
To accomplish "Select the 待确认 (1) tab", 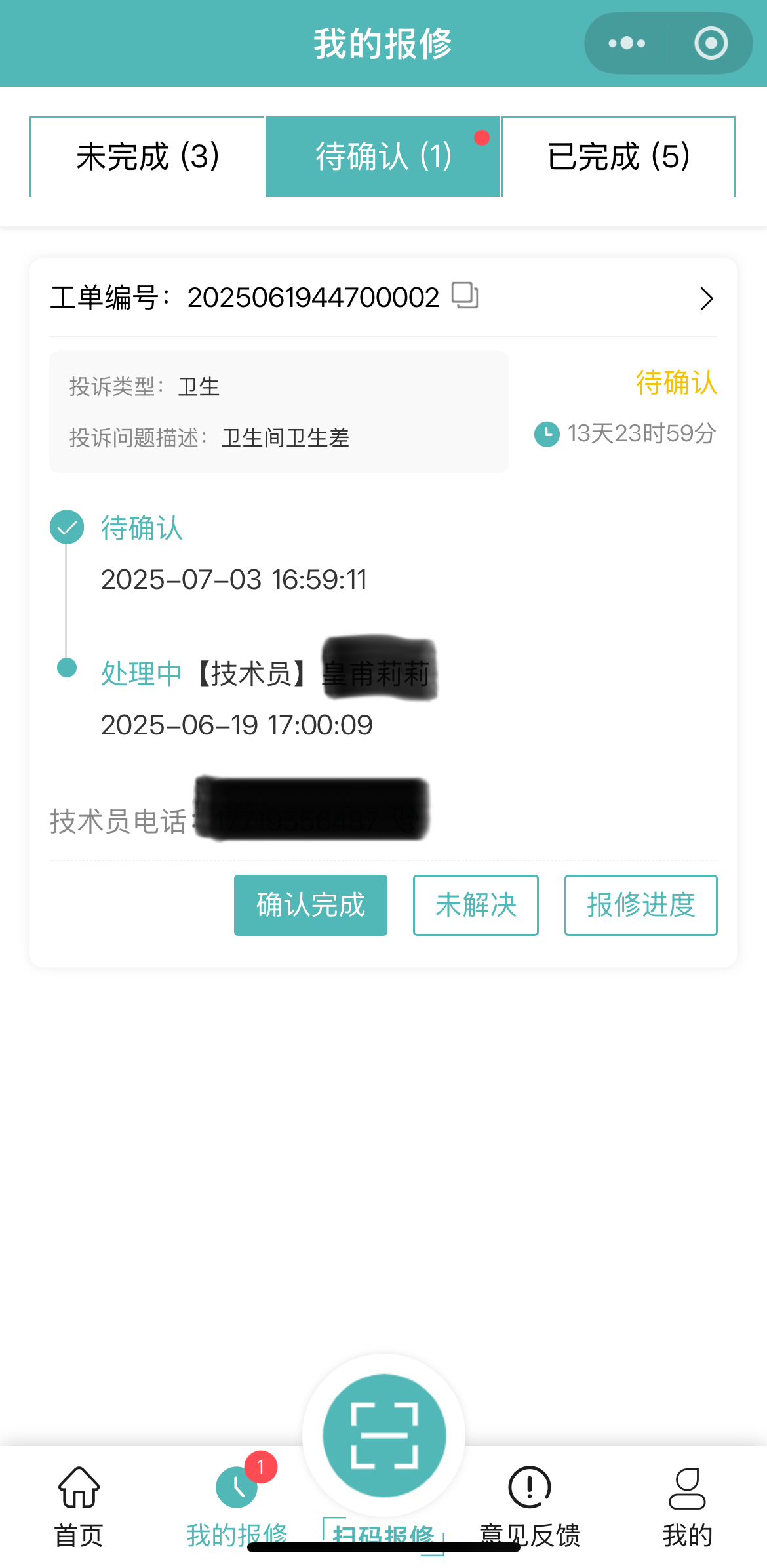I will (382, 156).
